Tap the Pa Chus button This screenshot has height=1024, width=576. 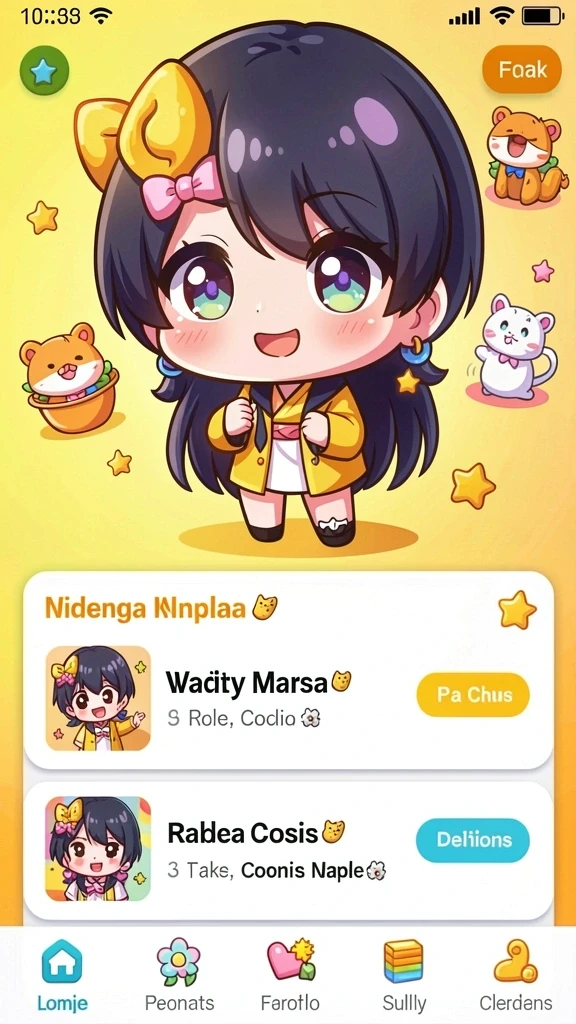(x=473, y=695)
